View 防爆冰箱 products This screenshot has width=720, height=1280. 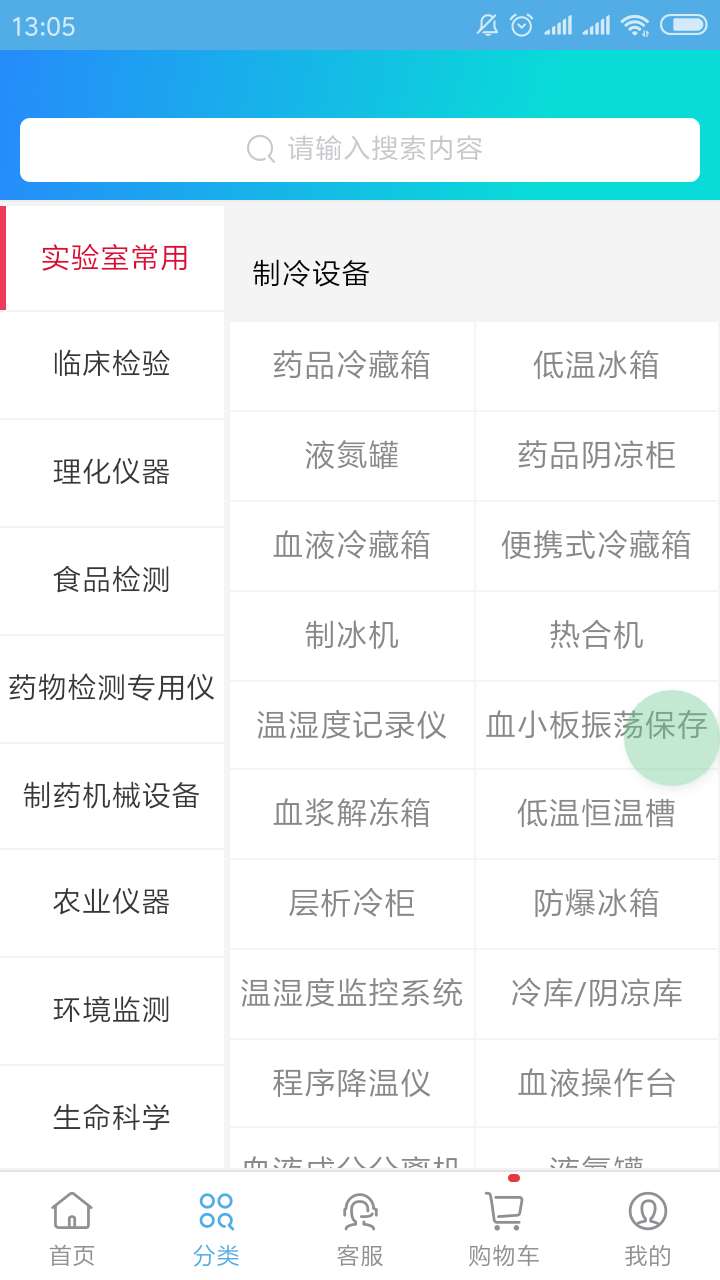point(596,904)
